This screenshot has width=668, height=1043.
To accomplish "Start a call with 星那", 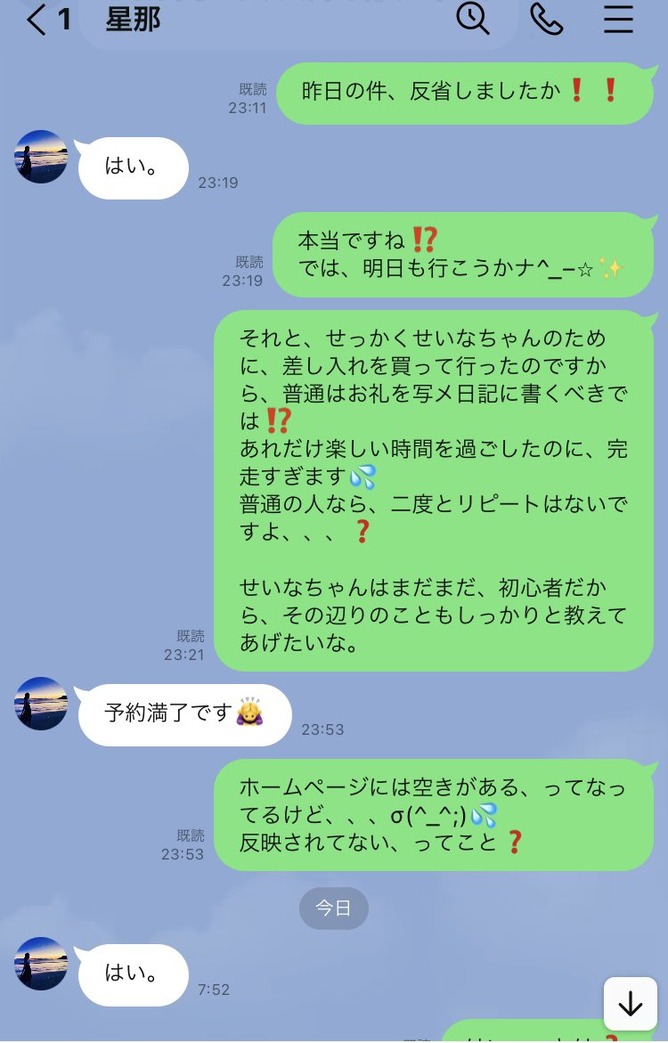I will pyautogui.click(x=546, y=19).
